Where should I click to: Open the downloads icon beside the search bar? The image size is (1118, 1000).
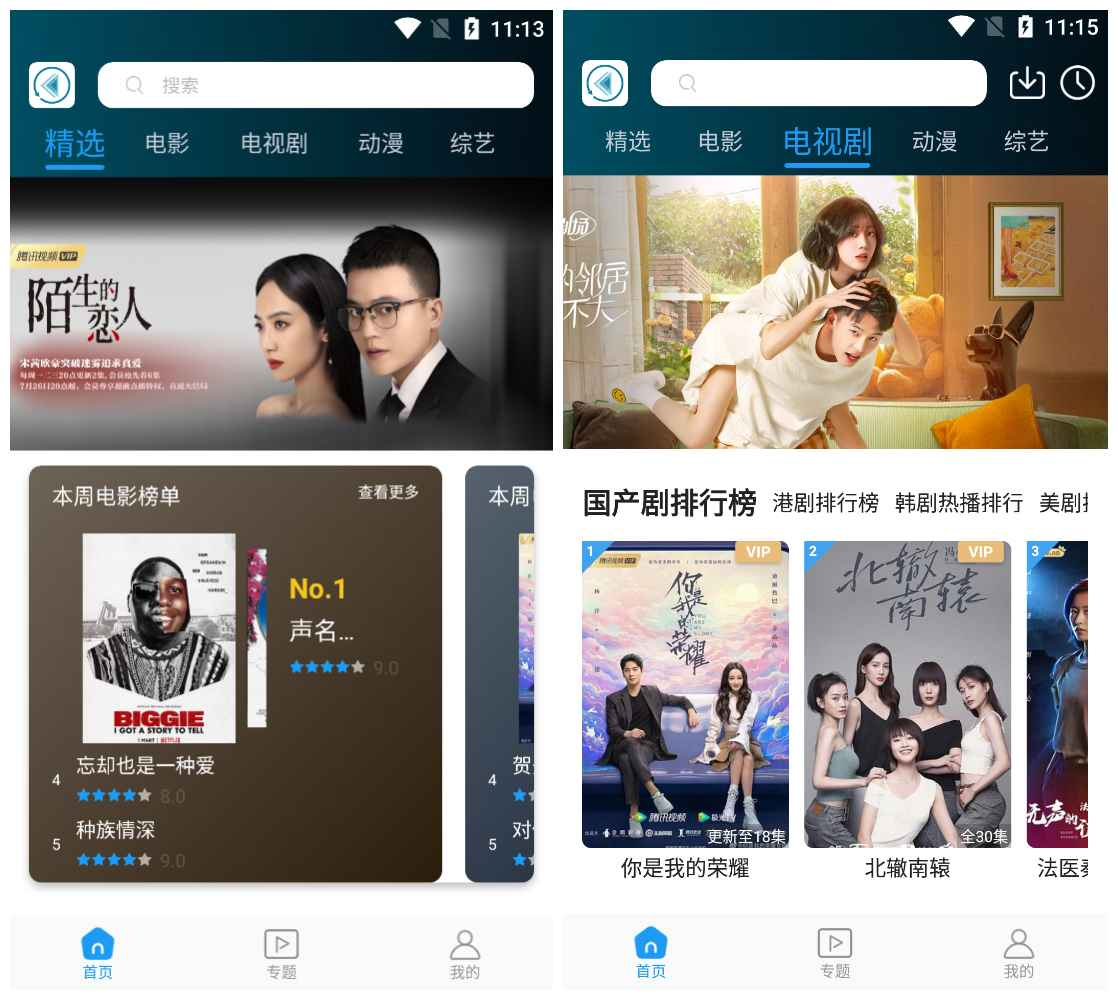click(1027, 83)
